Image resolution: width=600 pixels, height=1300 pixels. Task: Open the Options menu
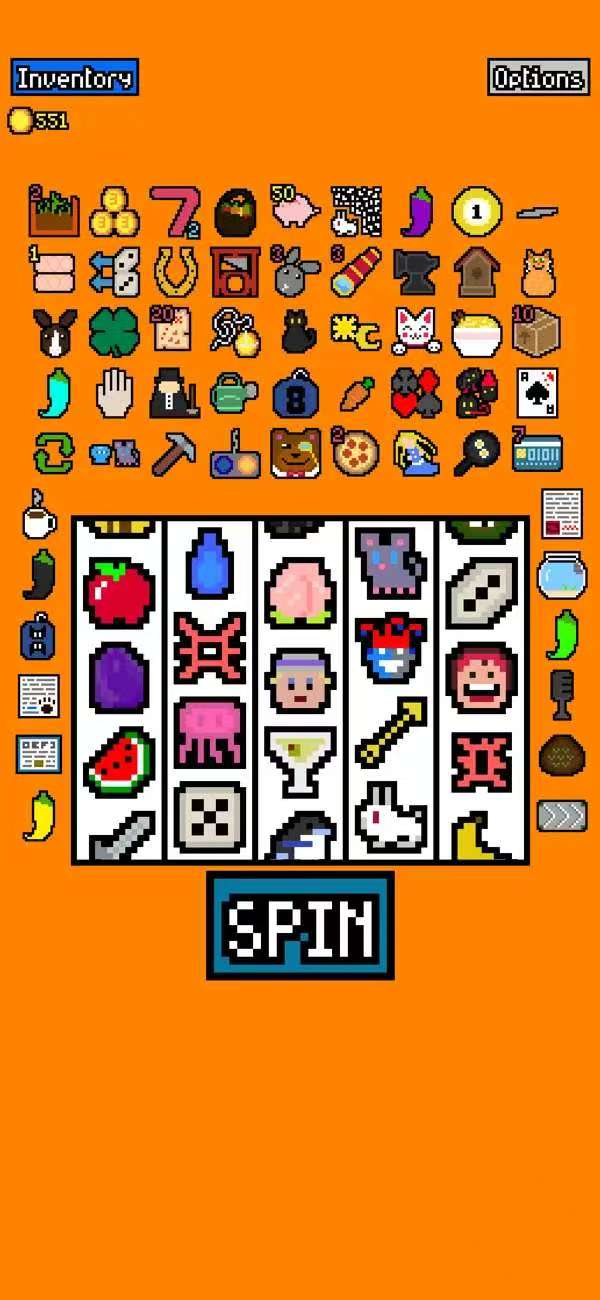(538, 78)
